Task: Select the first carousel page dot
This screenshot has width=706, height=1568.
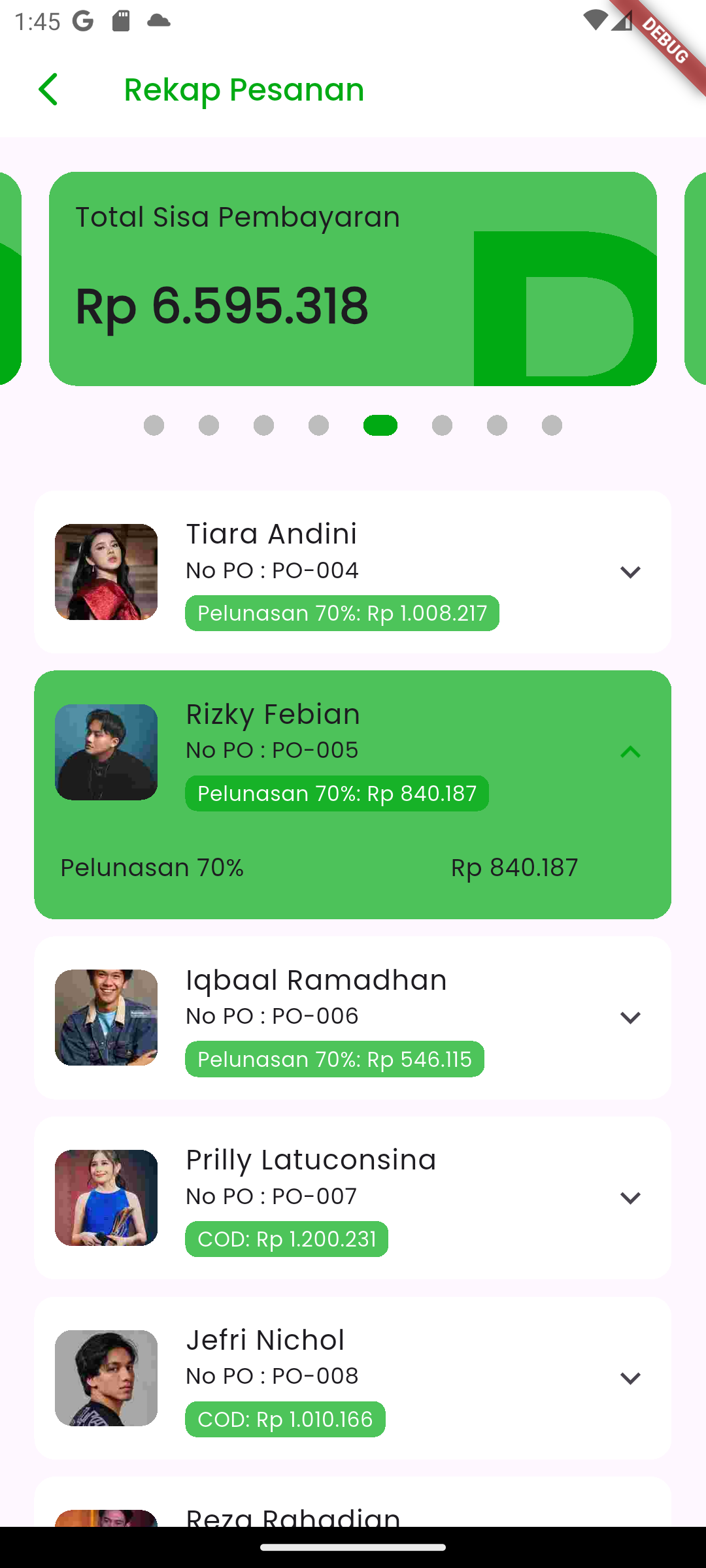Action: [154, 425]
